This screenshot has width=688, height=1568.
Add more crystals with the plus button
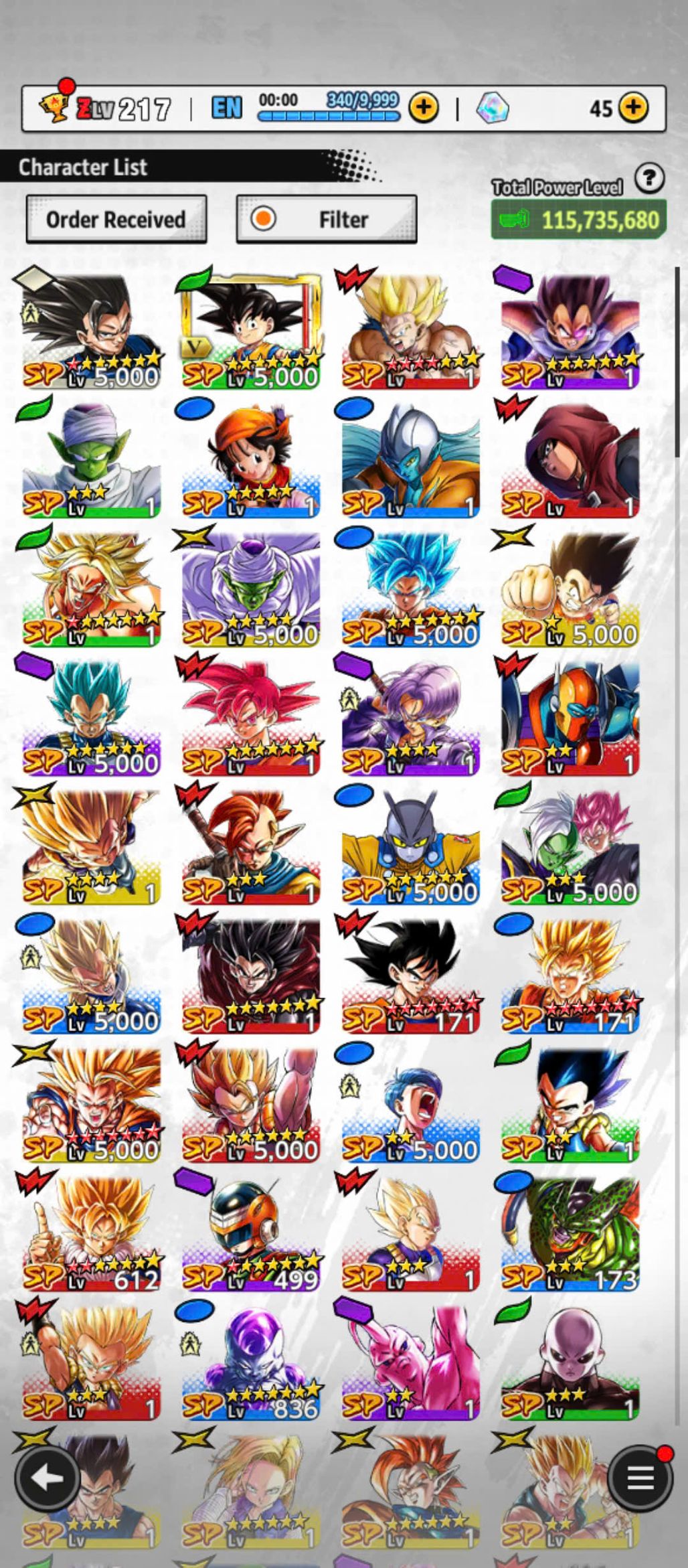[x=633, y=107]
